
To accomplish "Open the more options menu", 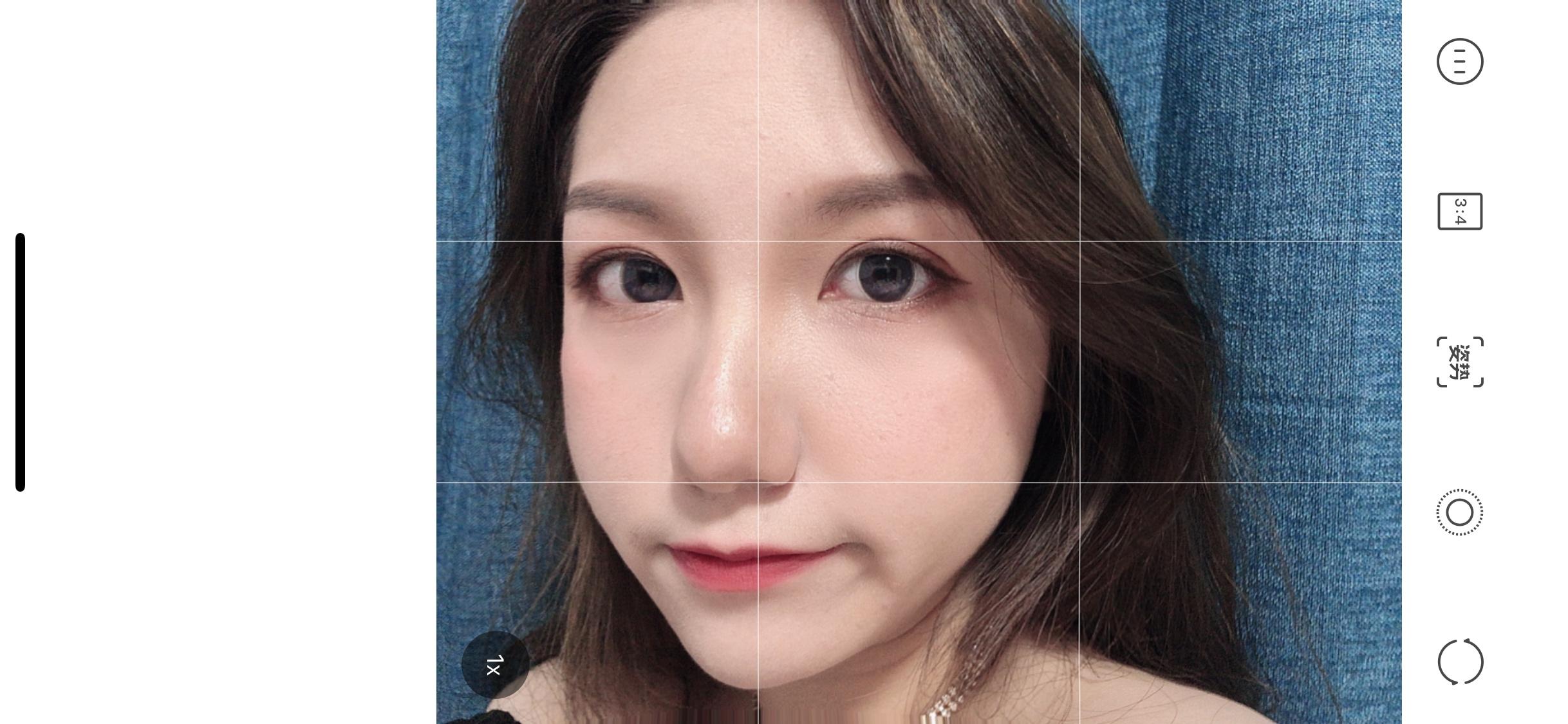I will (x=1460, y=62).
